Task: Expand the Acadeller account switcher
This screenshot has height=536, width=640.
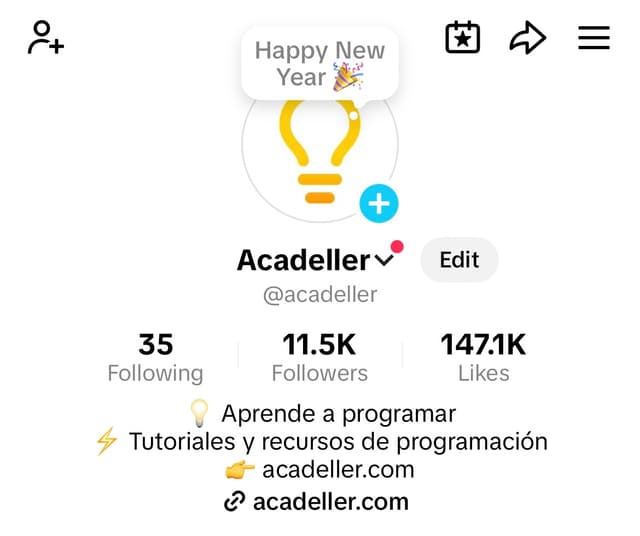Action: pos(386,260)
